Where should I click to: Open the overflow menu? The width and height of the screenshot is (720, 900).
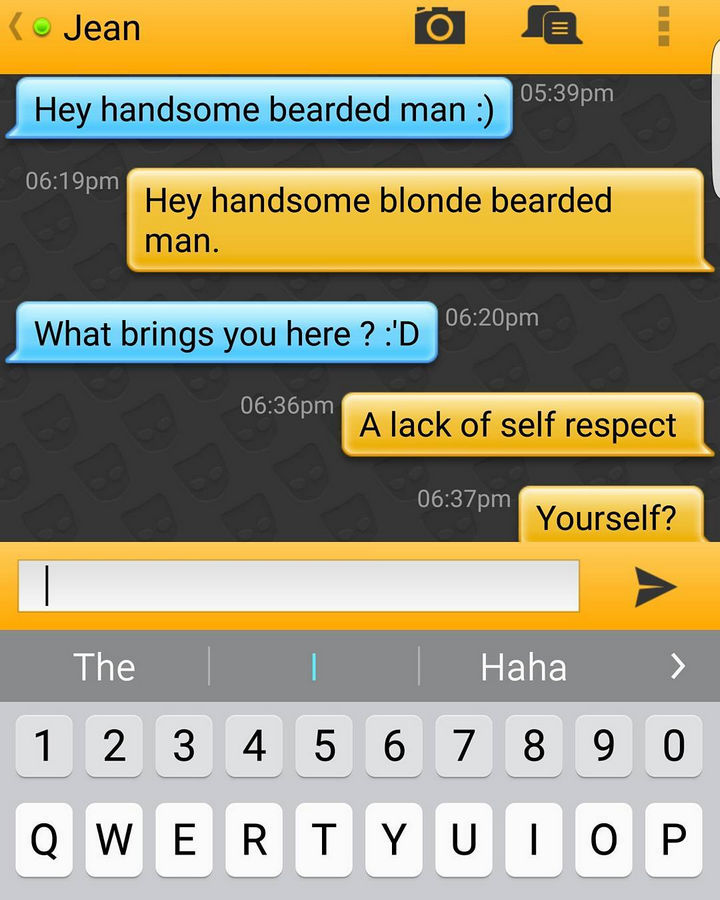[663, 27]
